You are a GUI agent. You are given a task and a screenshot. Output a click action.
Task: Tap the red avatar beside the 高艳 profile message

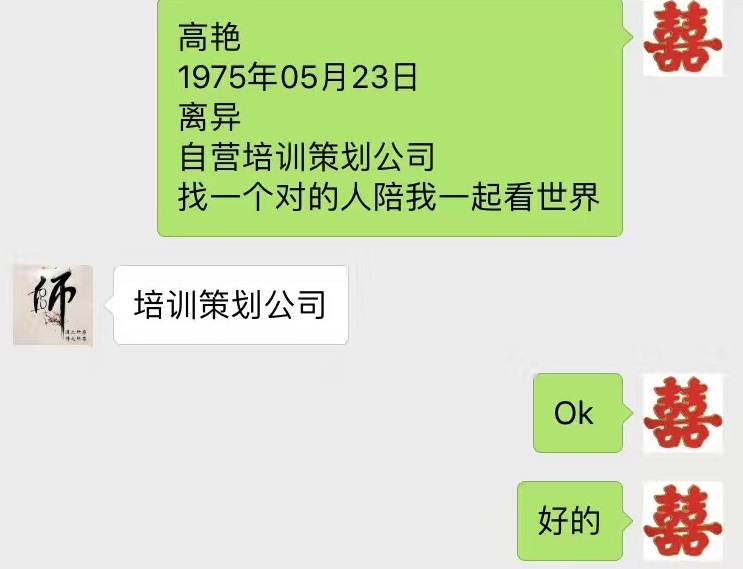point(682,36)
